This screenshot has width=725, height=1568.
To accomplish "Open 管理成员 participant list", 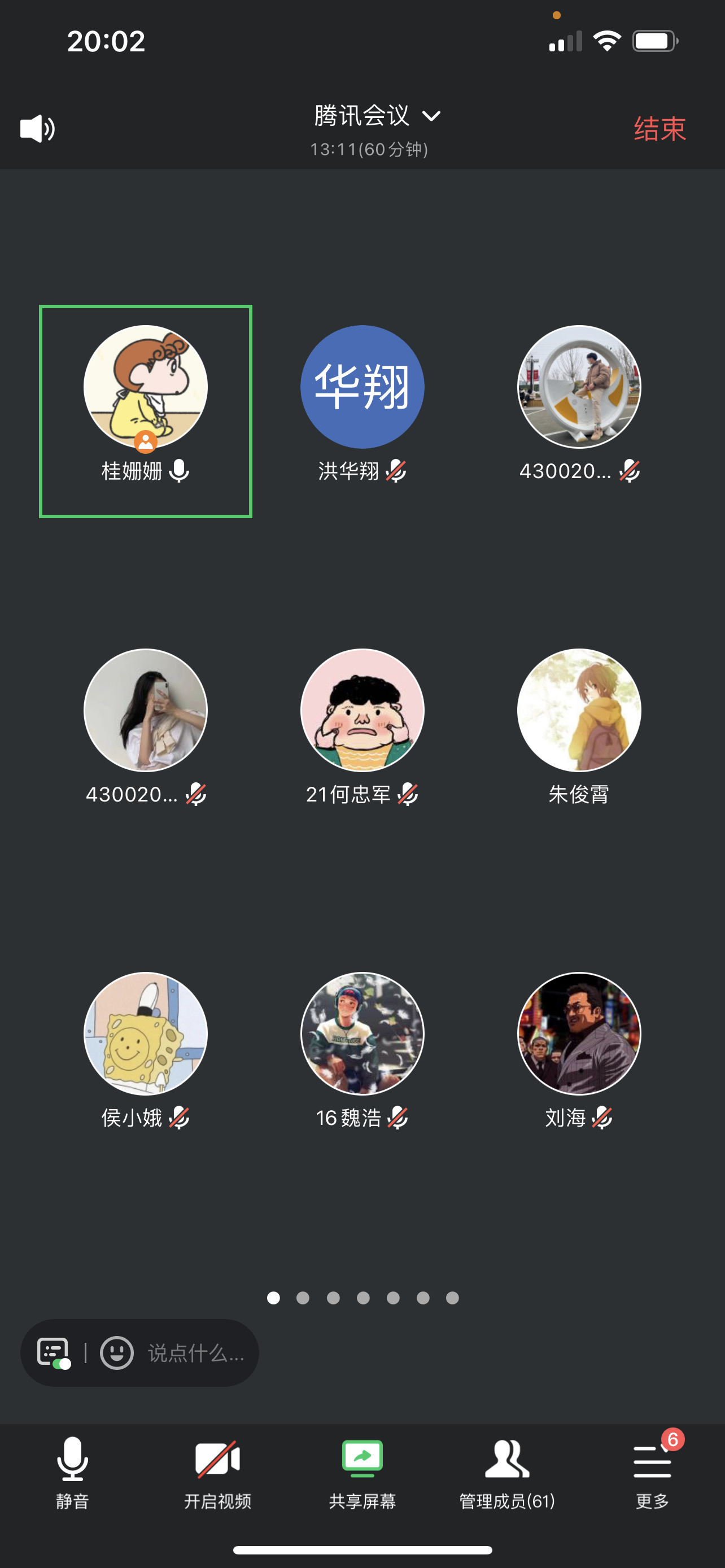I will click(507, 1473).
